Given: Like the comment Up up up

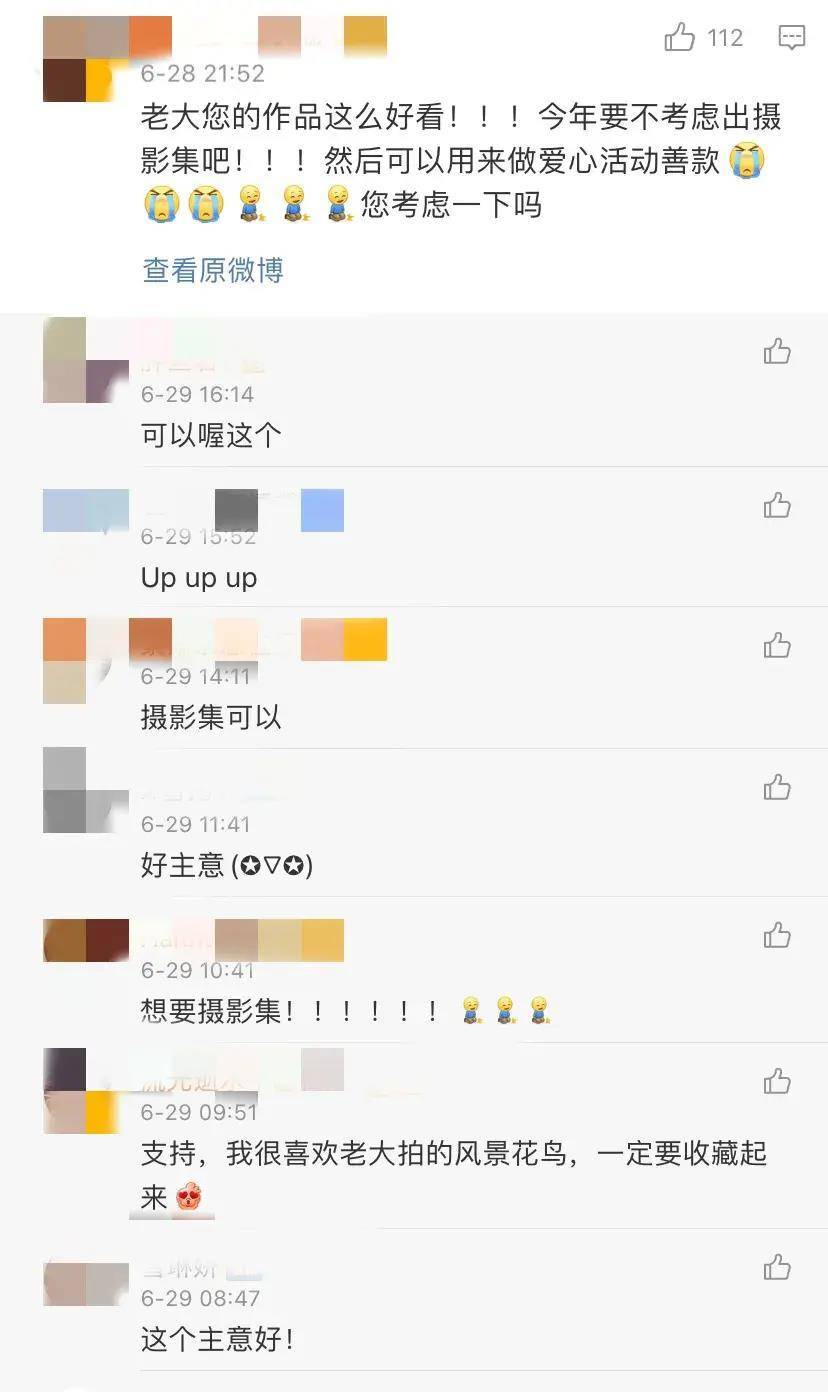Looking at the screenshot, I should point(777,505).
